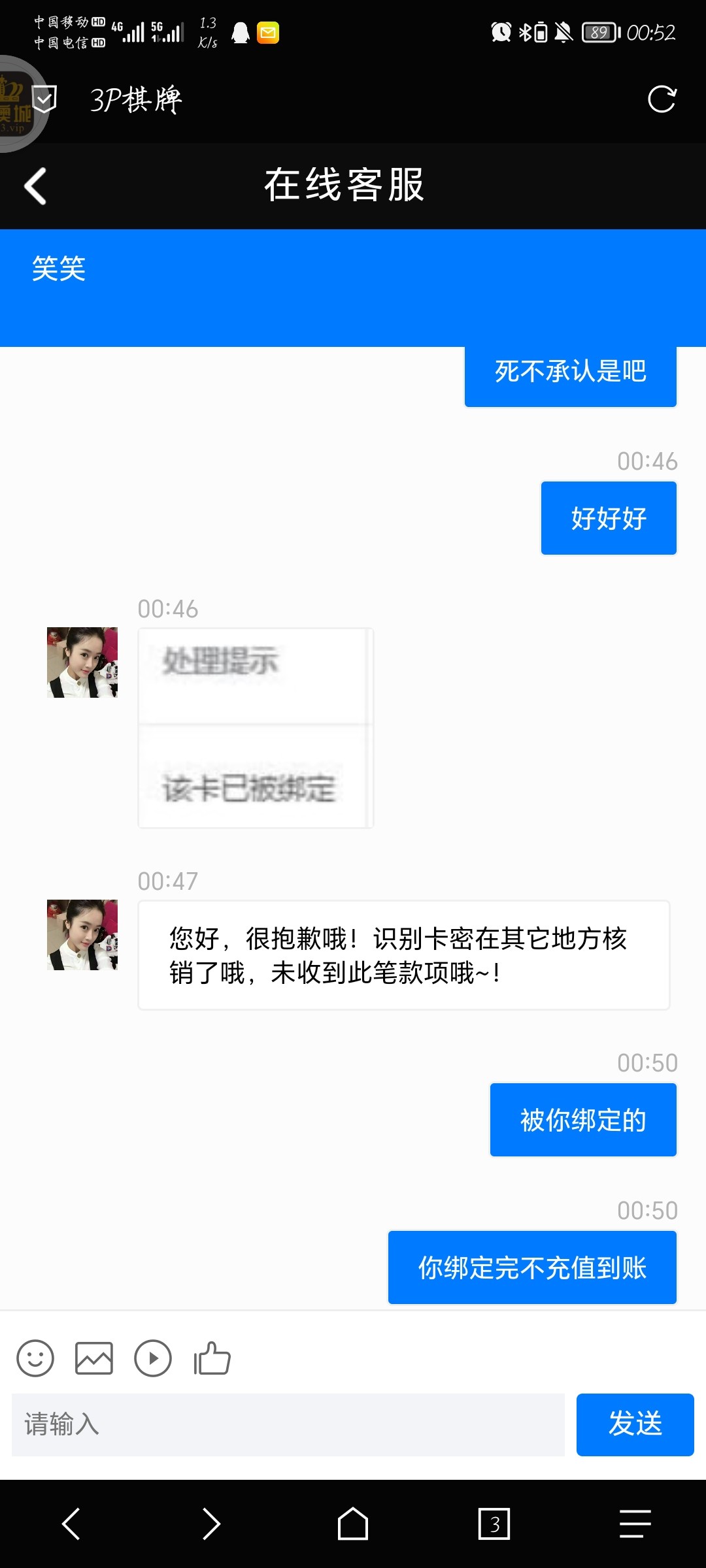Open the emoji picker

(35, 1358)
